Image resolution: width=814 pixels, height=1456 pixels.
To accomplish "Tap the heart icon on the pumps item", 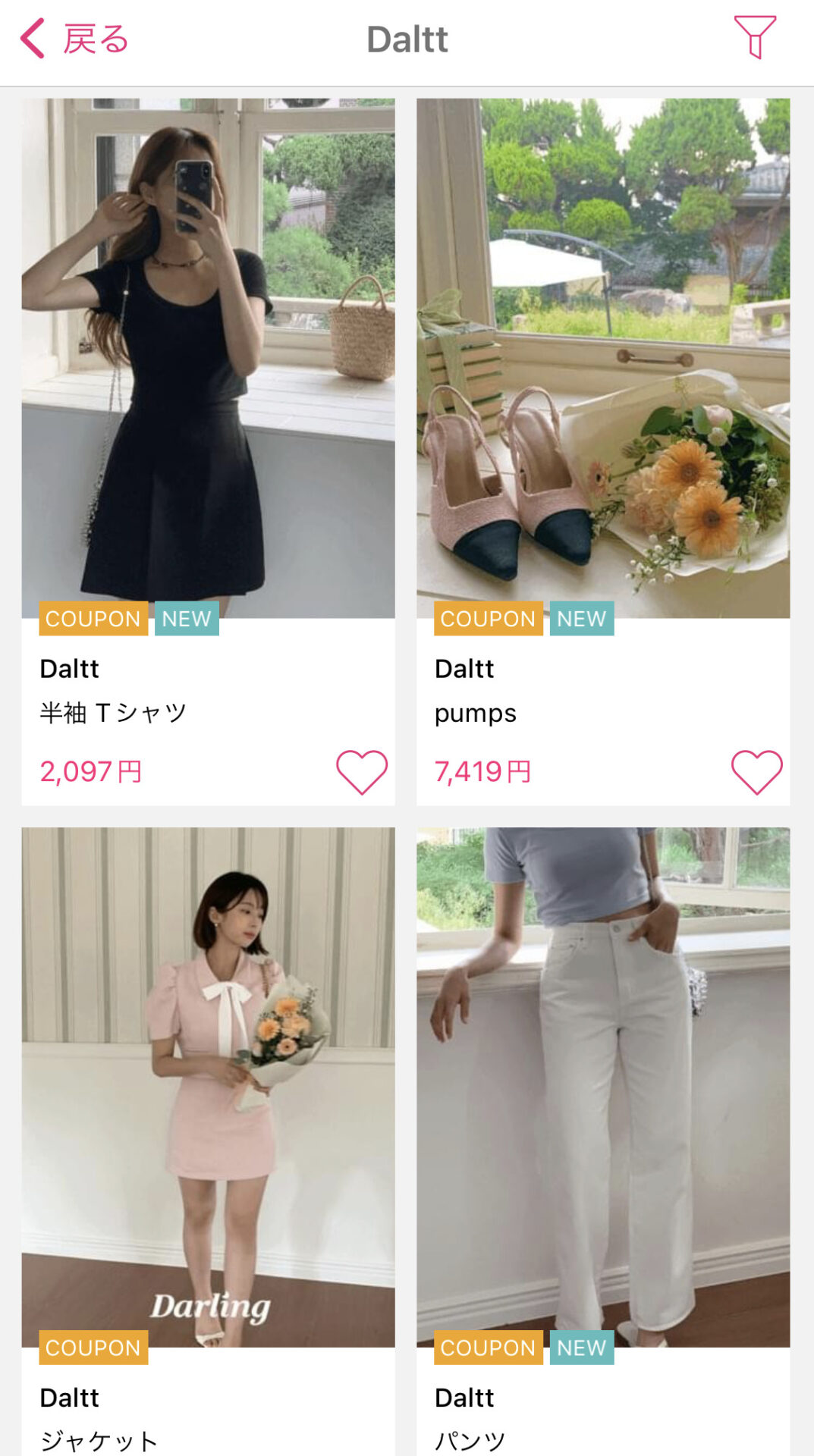I will (x=758, y=770).
